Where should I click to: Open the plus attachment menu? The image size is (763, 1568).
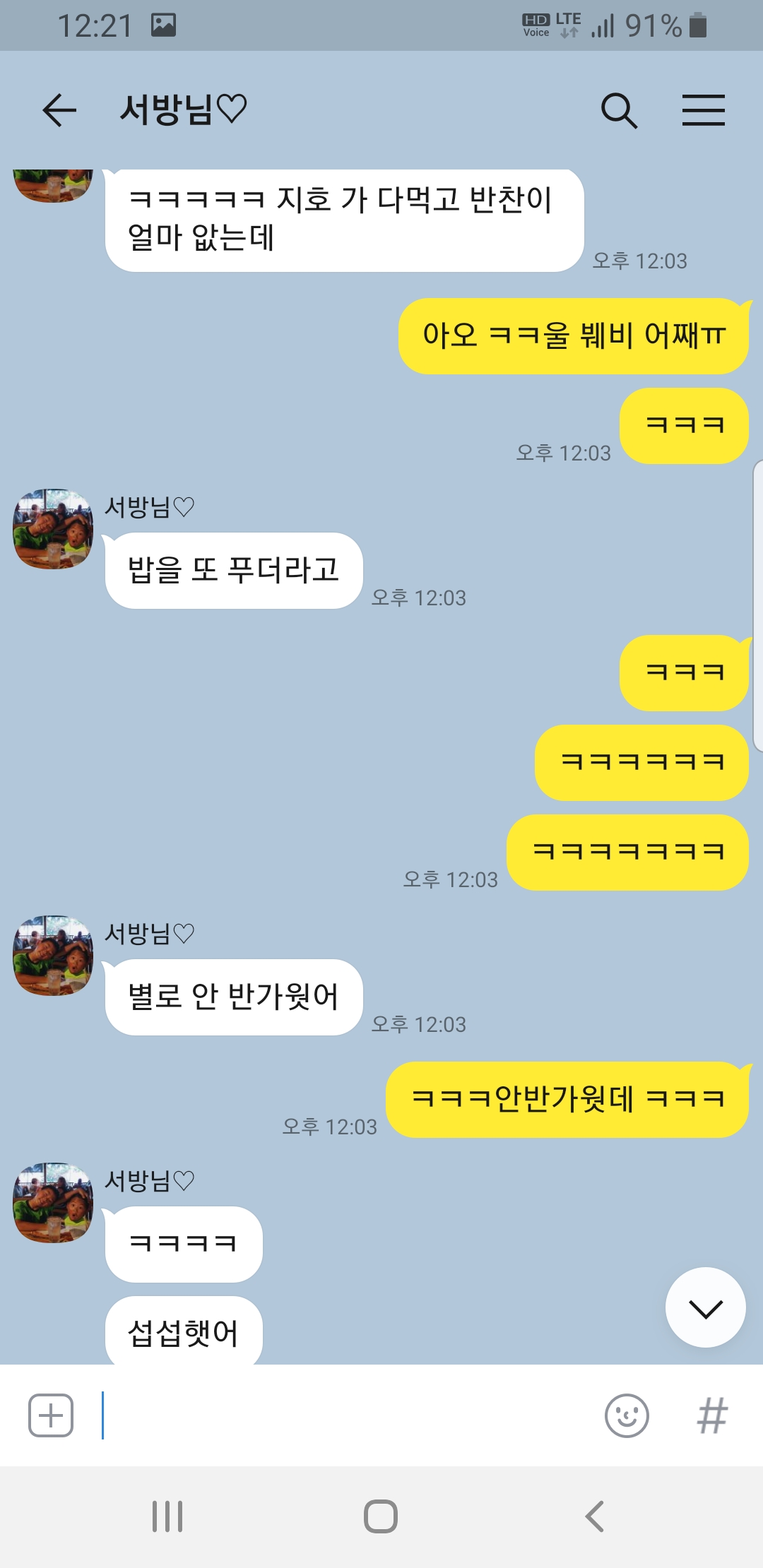tap(51, 1415)
